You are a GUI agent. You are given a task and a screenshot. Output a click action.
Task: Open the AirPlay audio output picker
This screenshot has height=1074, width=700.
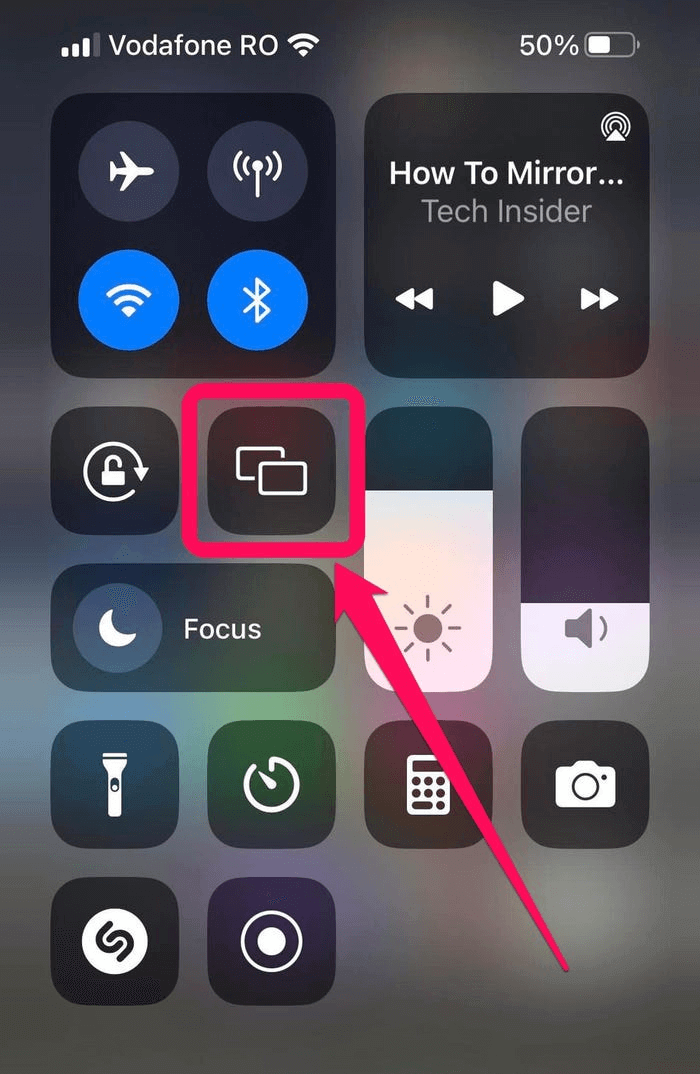(x=614, y=126)
